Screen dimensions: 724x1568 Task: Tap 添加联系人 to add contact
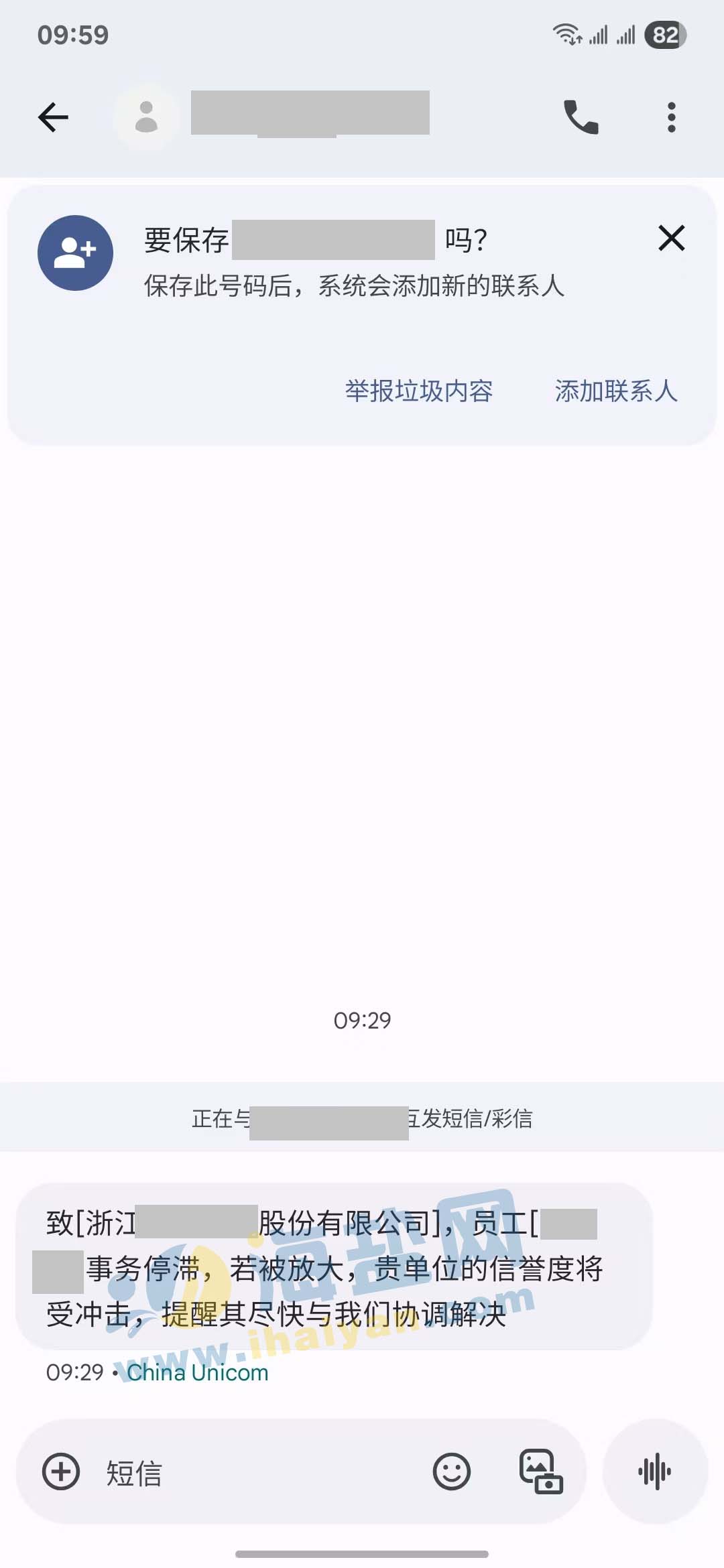(615, 391)
